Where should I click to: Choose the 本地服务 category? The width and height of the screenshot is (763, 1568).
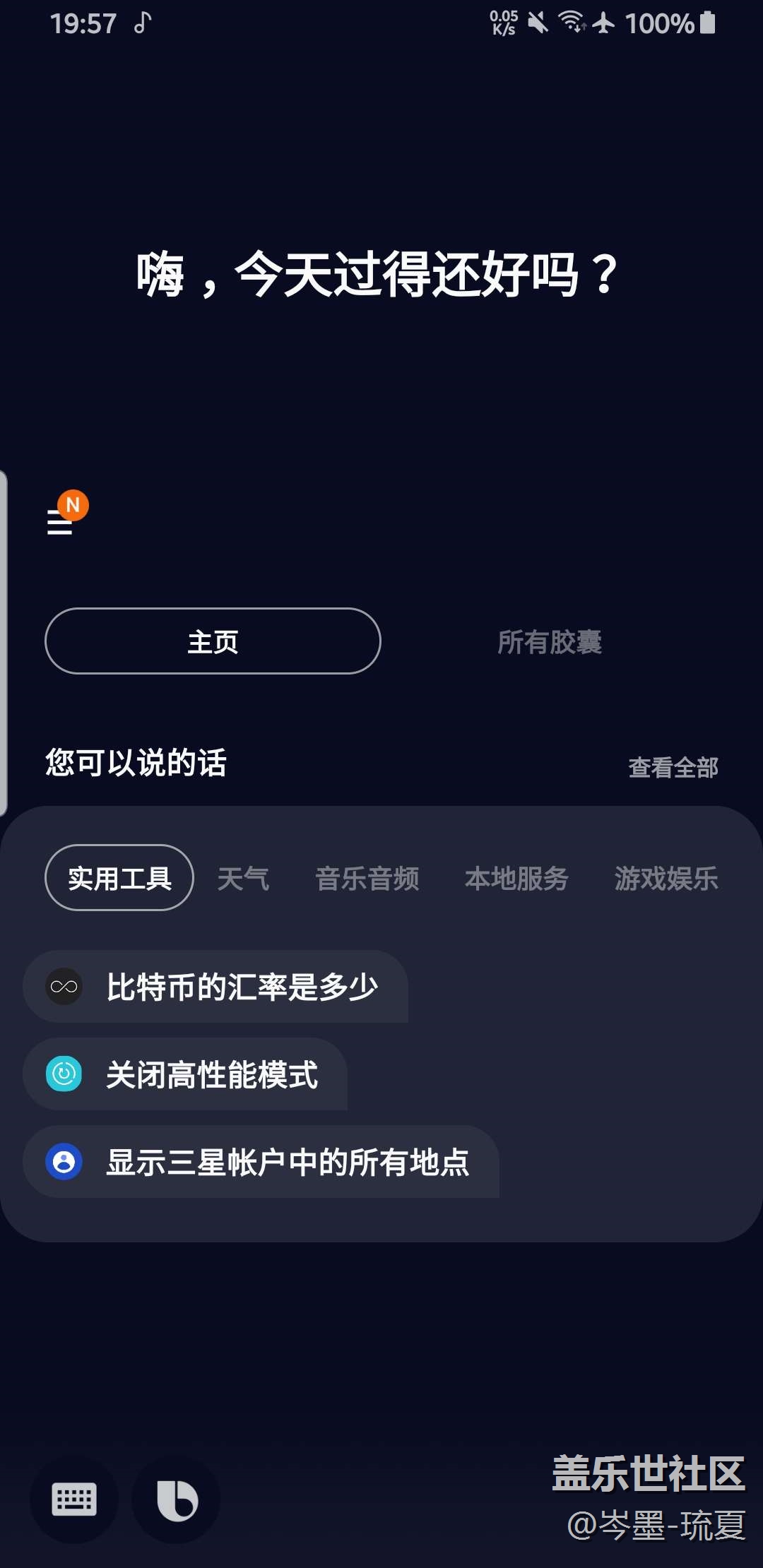click(x=516, y=879)
